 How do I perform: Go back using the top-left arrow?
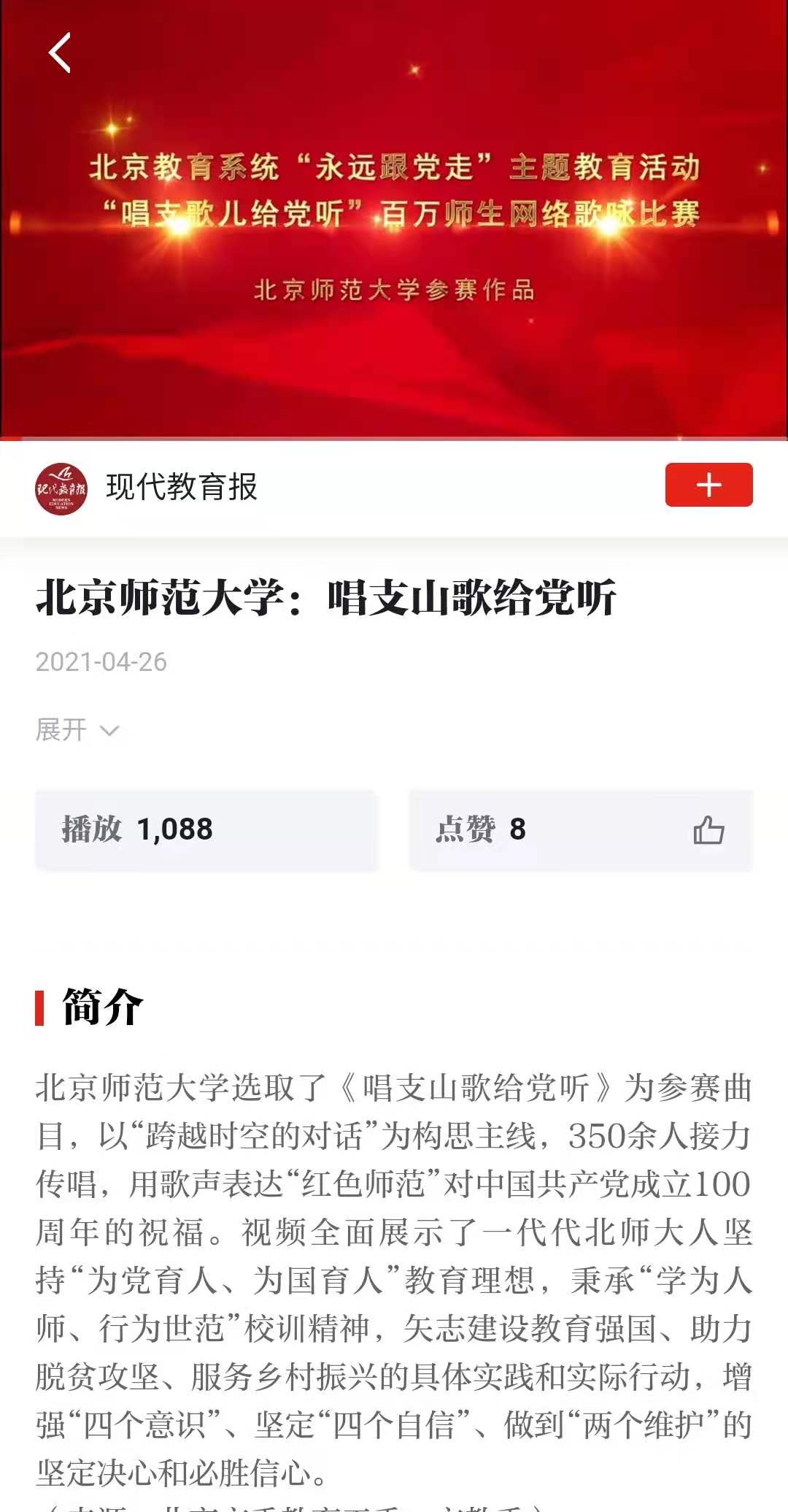60,53
